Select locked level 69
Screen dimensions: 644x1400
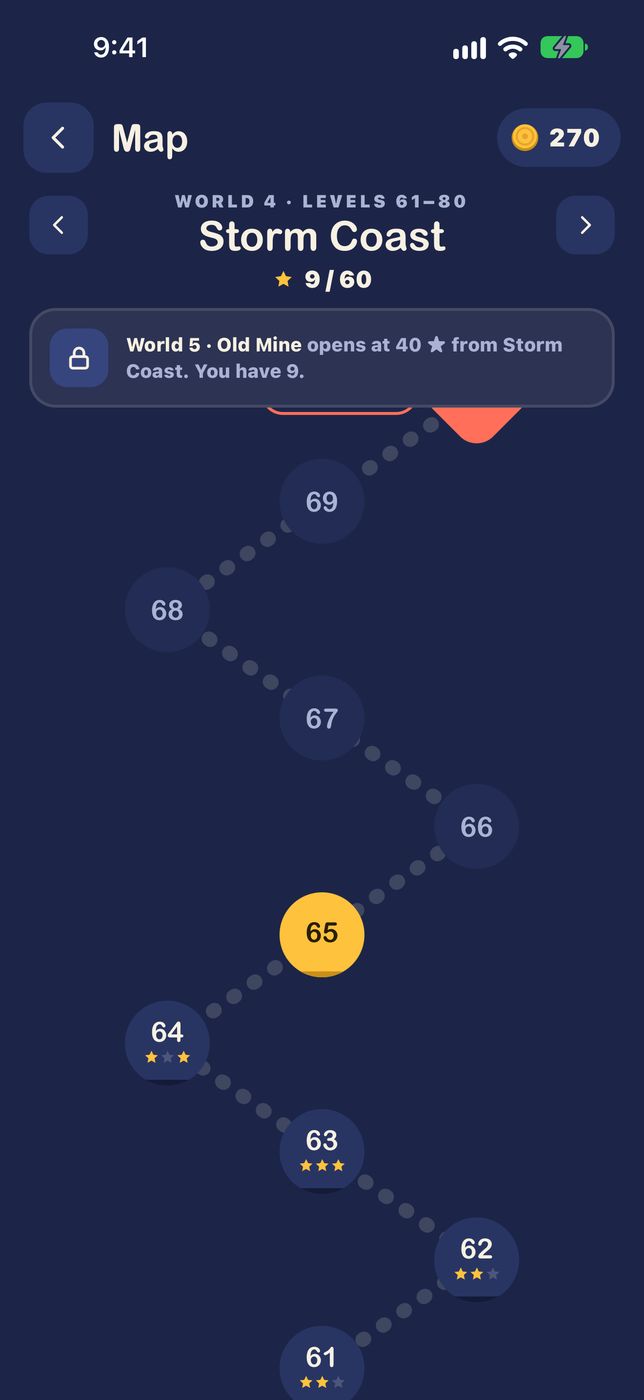pyautogui.click(x=322, y=501)
